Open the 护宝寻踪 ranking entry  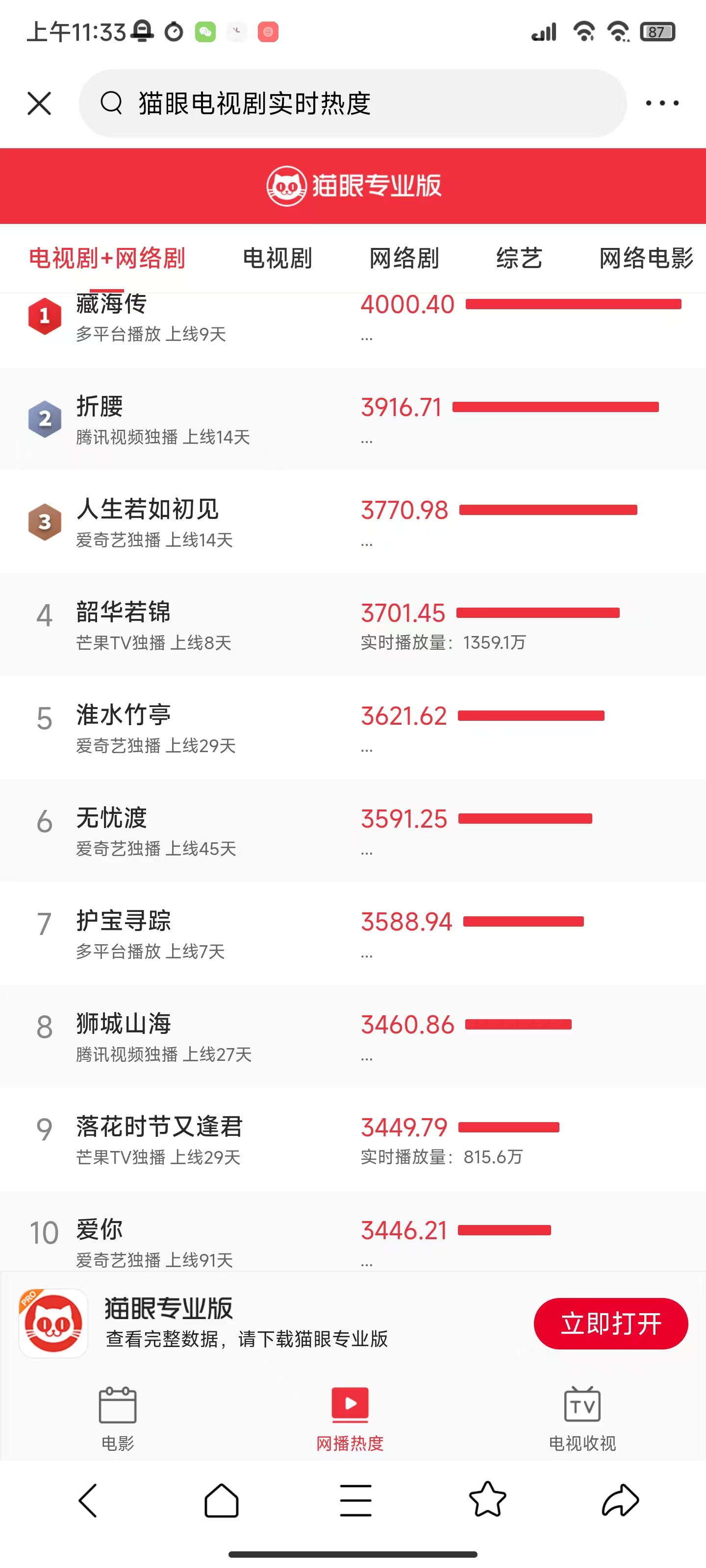click(x=353, y=933)
